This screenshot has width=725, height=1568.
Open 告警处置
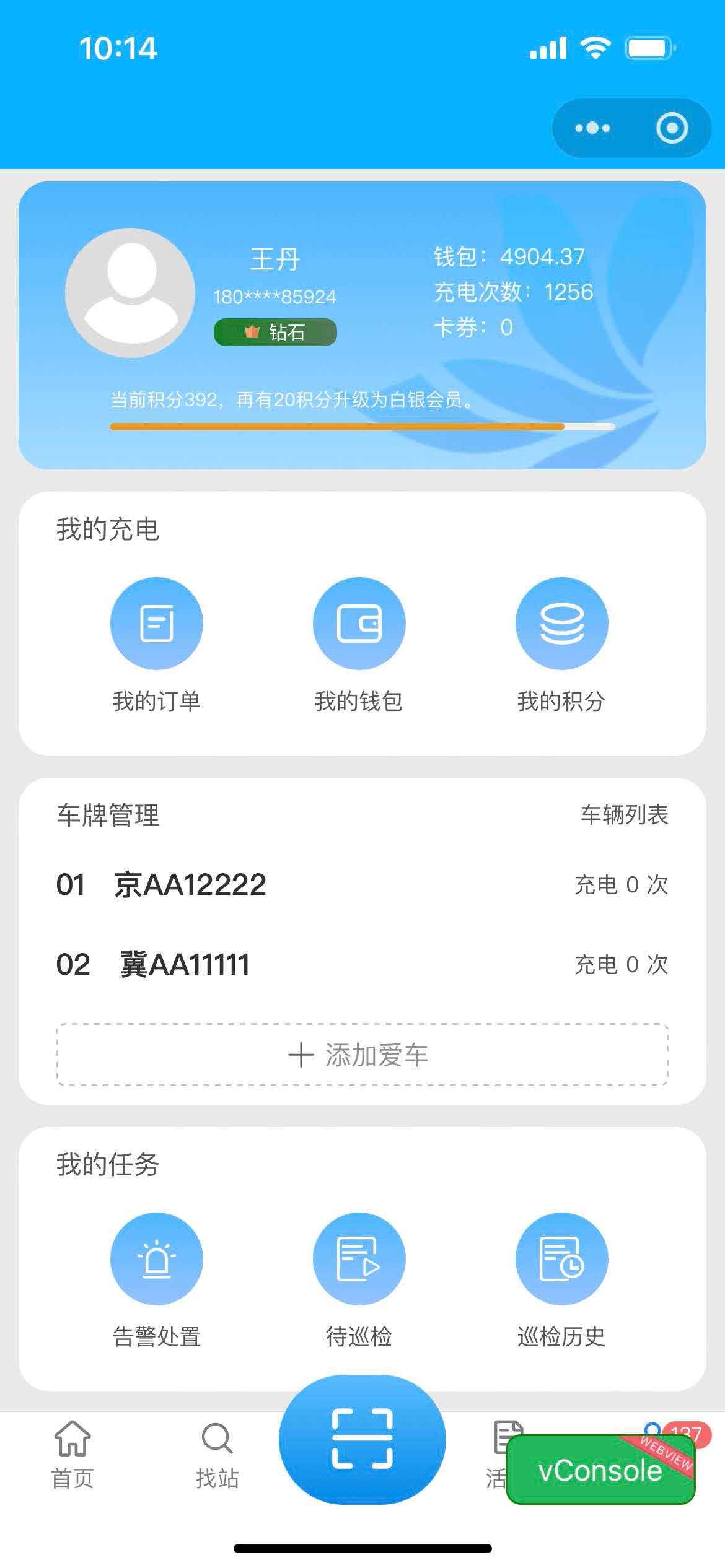tap(157, 1281)
